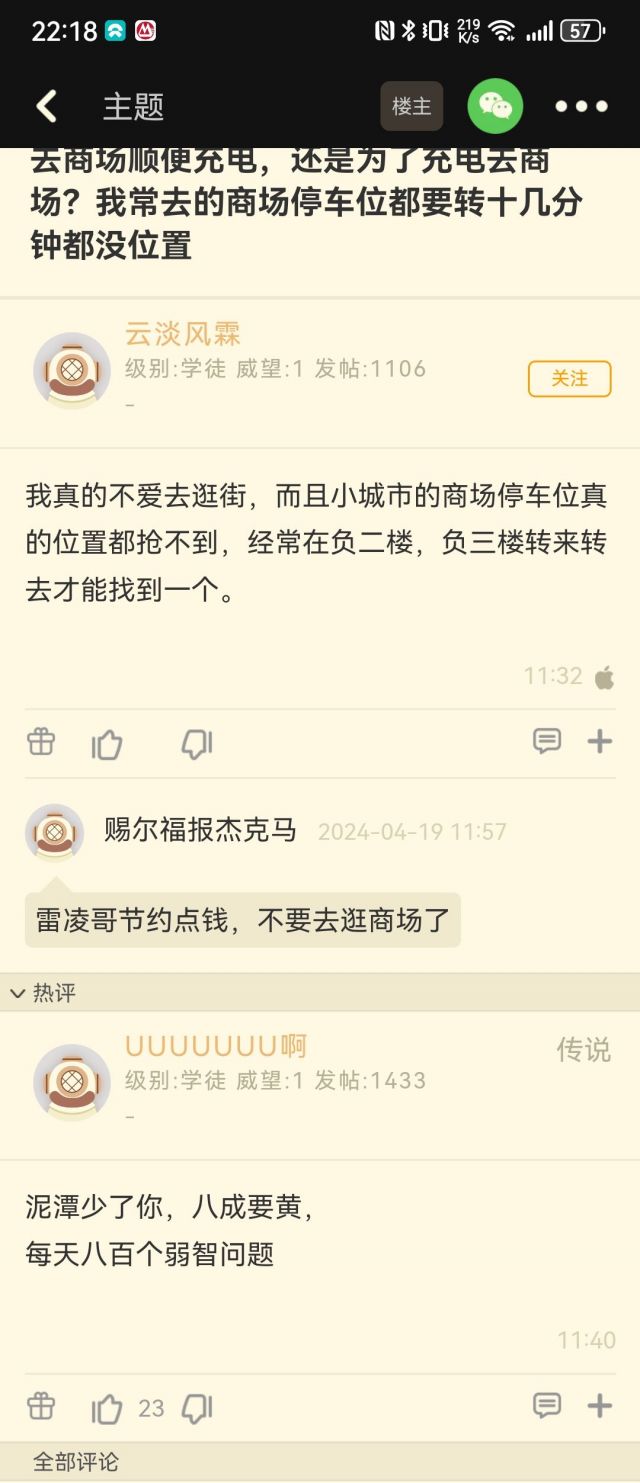Dislike UUUUUUU啊's hot comment
The image size is (640, 1483).
[196, 1409]
